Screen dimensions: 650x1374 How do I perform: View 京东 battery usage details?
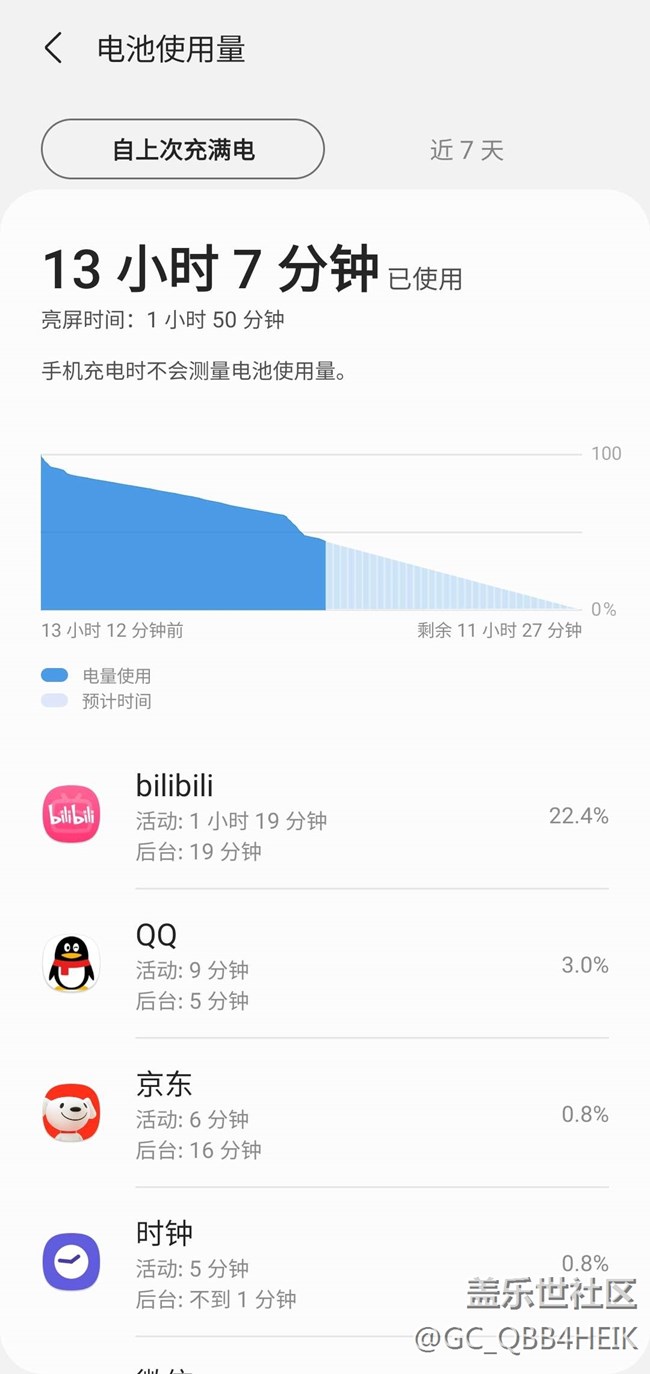[325, 1113]
